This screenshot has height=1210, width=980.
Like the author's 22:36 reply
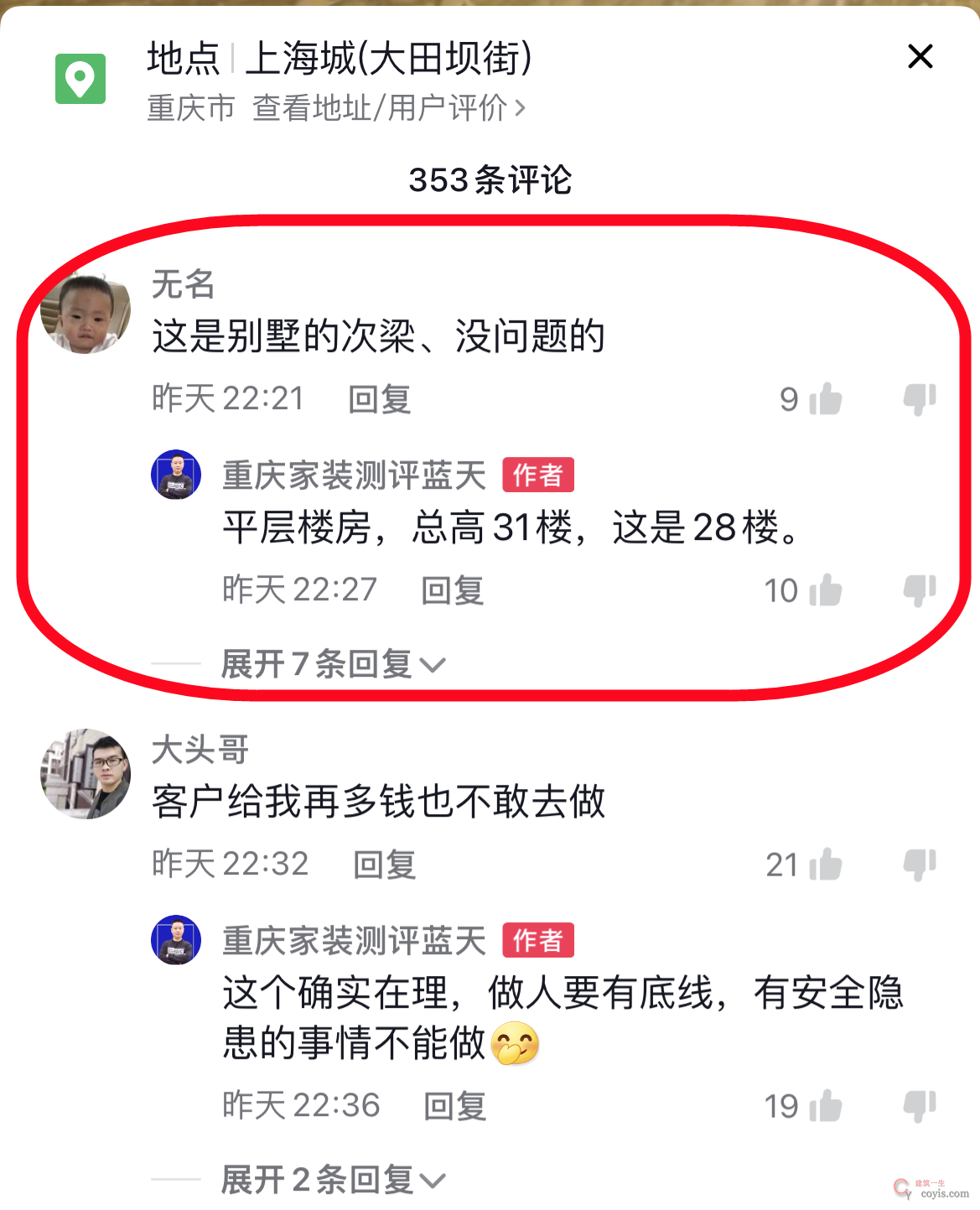(x=826, y=1106)
